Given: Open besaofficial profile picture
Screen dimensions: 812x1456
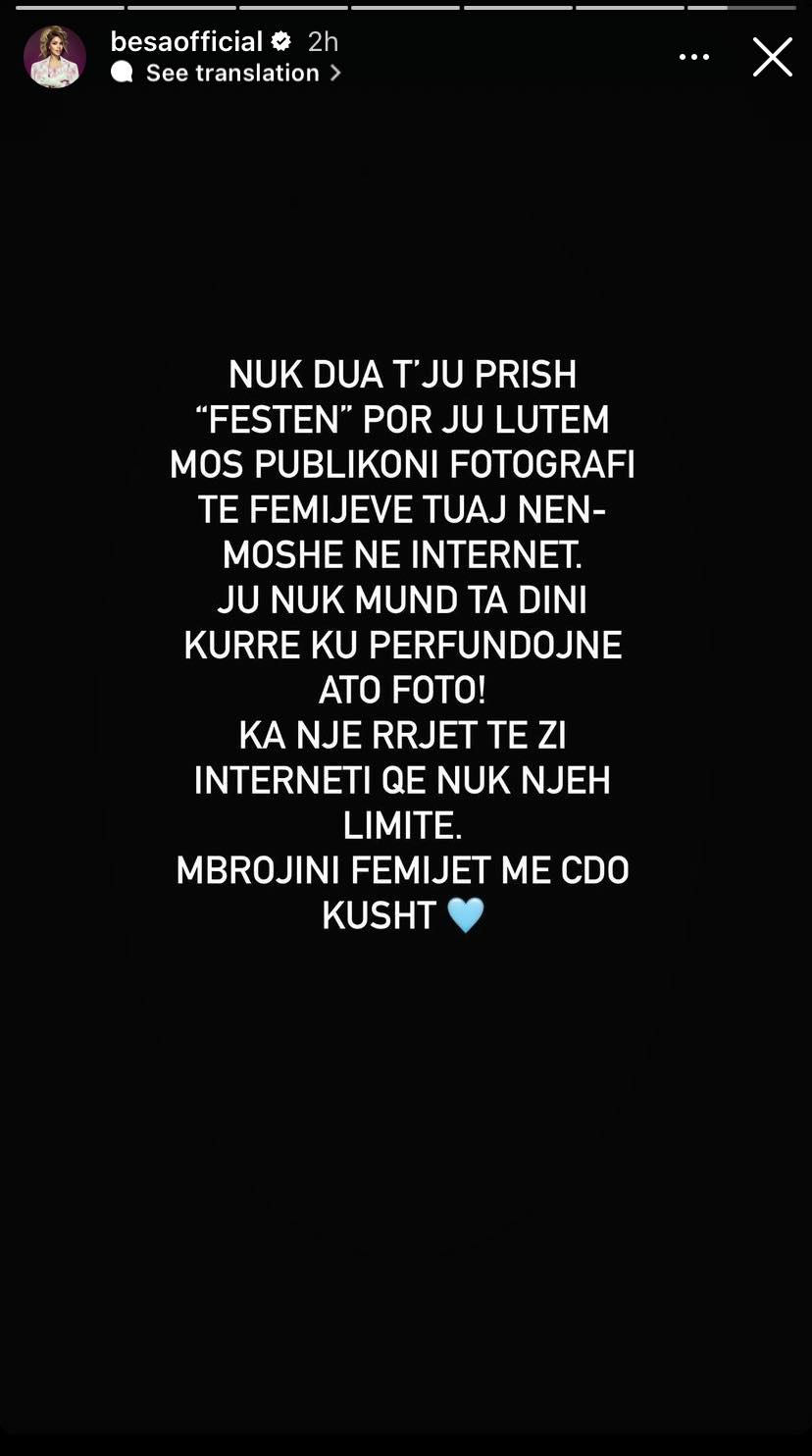Looking at the screenshot, I should point(55,57).
